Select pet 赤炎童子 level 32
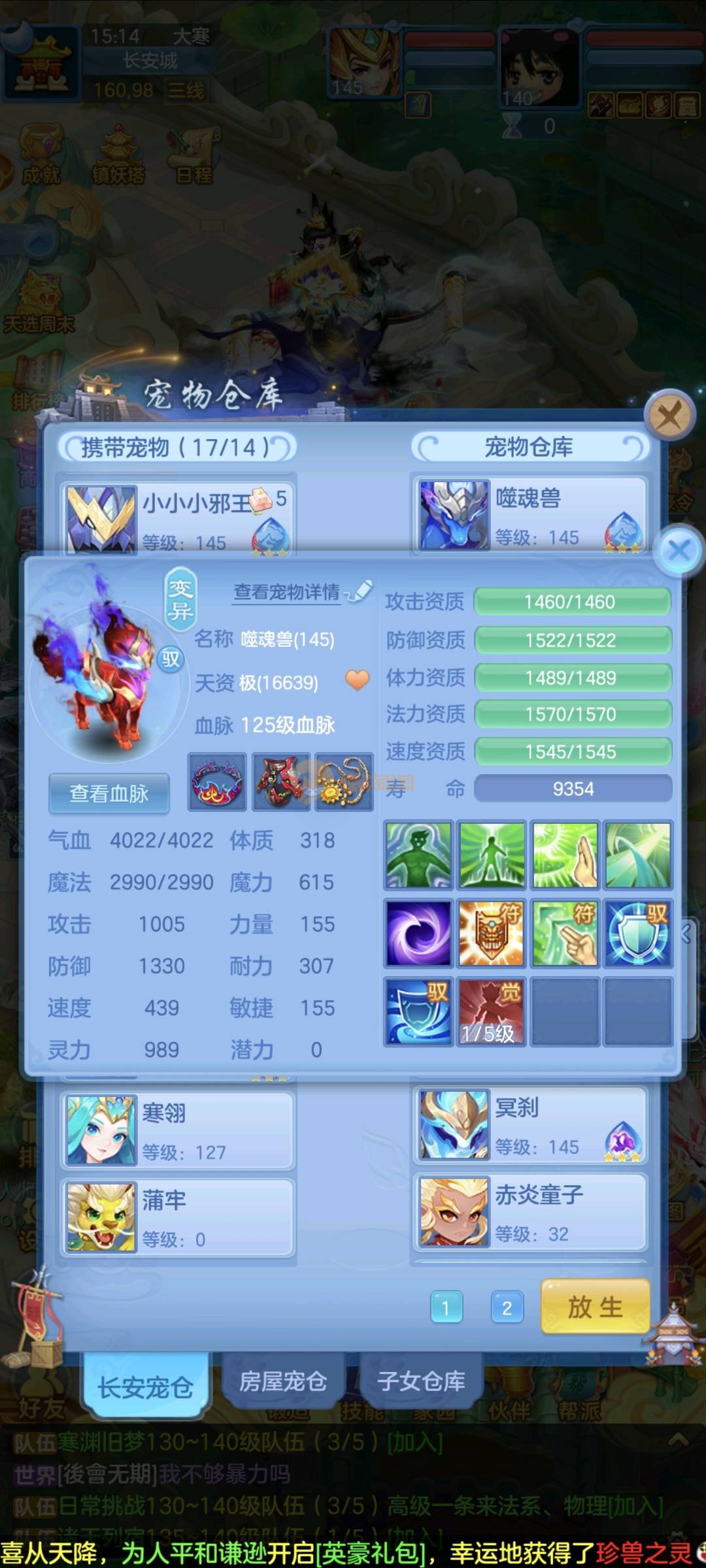Screen dimensions: 706x1568 (529, 1213)
